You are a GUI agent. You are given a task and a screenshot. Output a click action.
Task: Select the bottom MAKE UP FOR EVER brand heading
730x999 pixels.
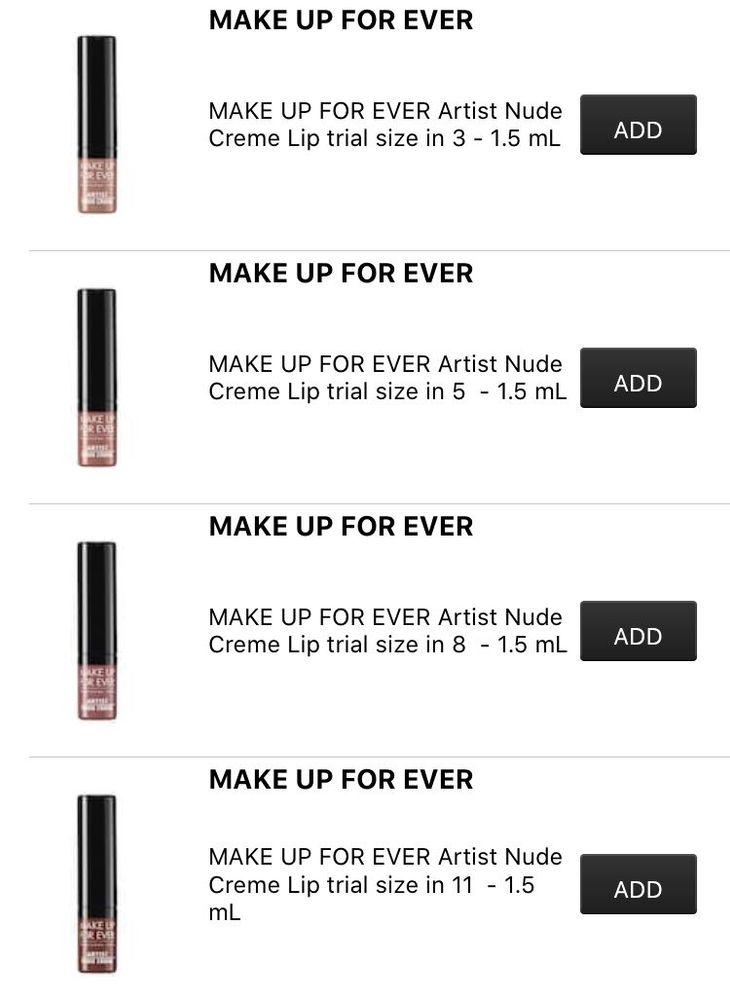coord(340,779)
